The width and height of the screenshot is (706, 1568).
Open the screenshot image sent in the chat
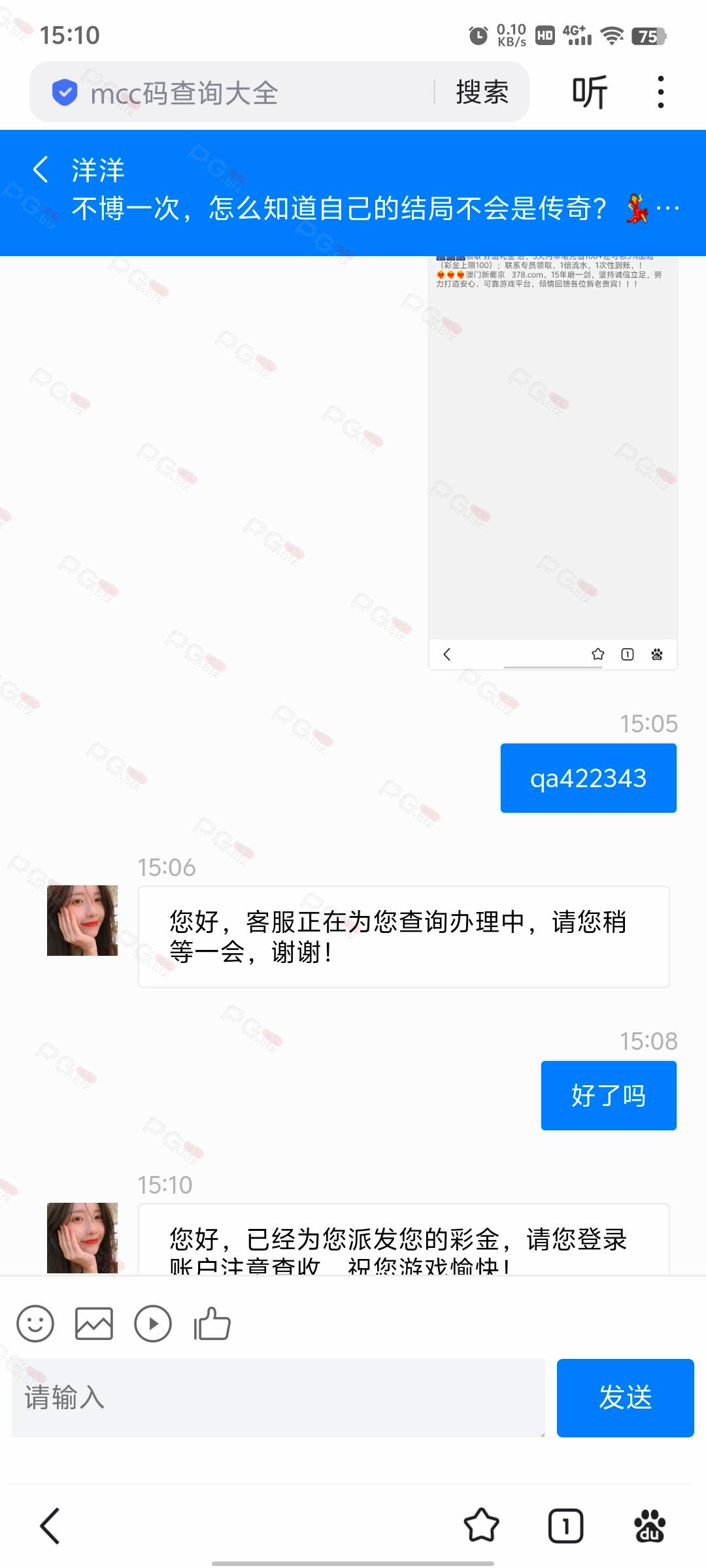point(552,463)
